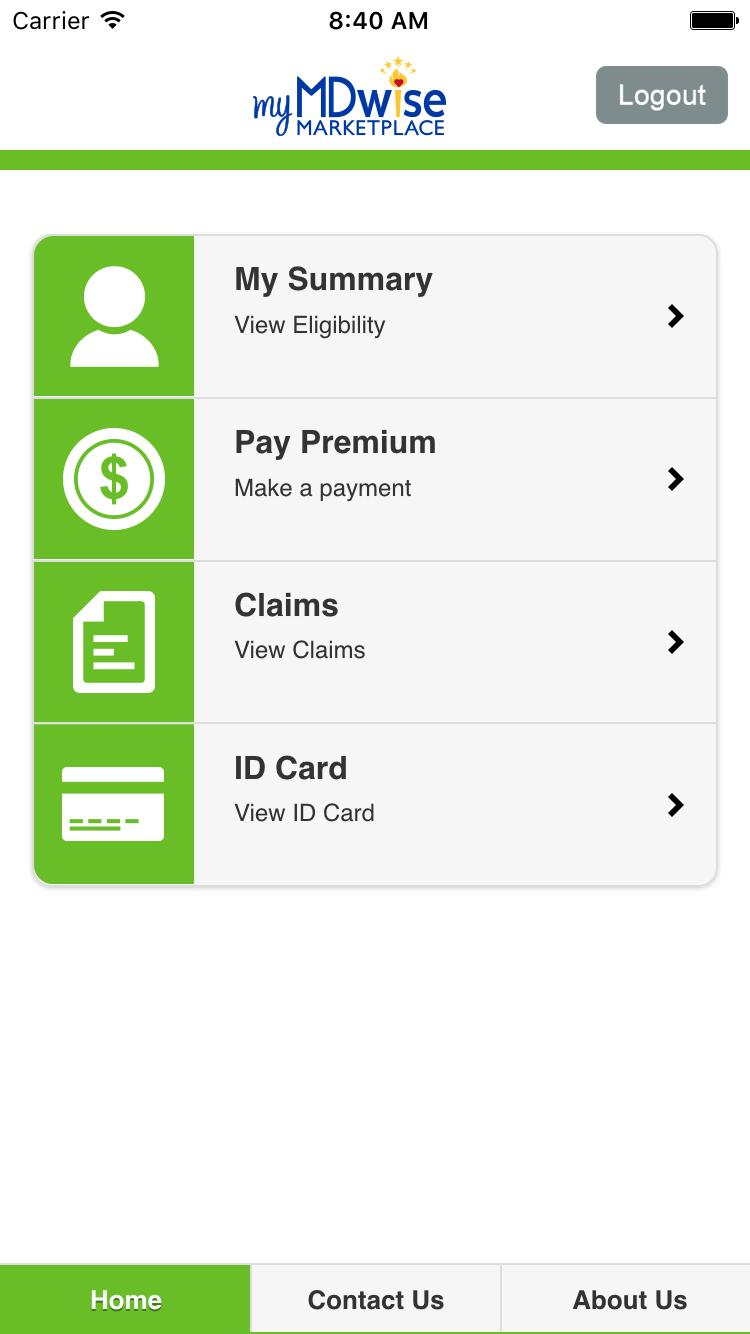Tap the myMDwise Marketplace logo

click(347, 97)
